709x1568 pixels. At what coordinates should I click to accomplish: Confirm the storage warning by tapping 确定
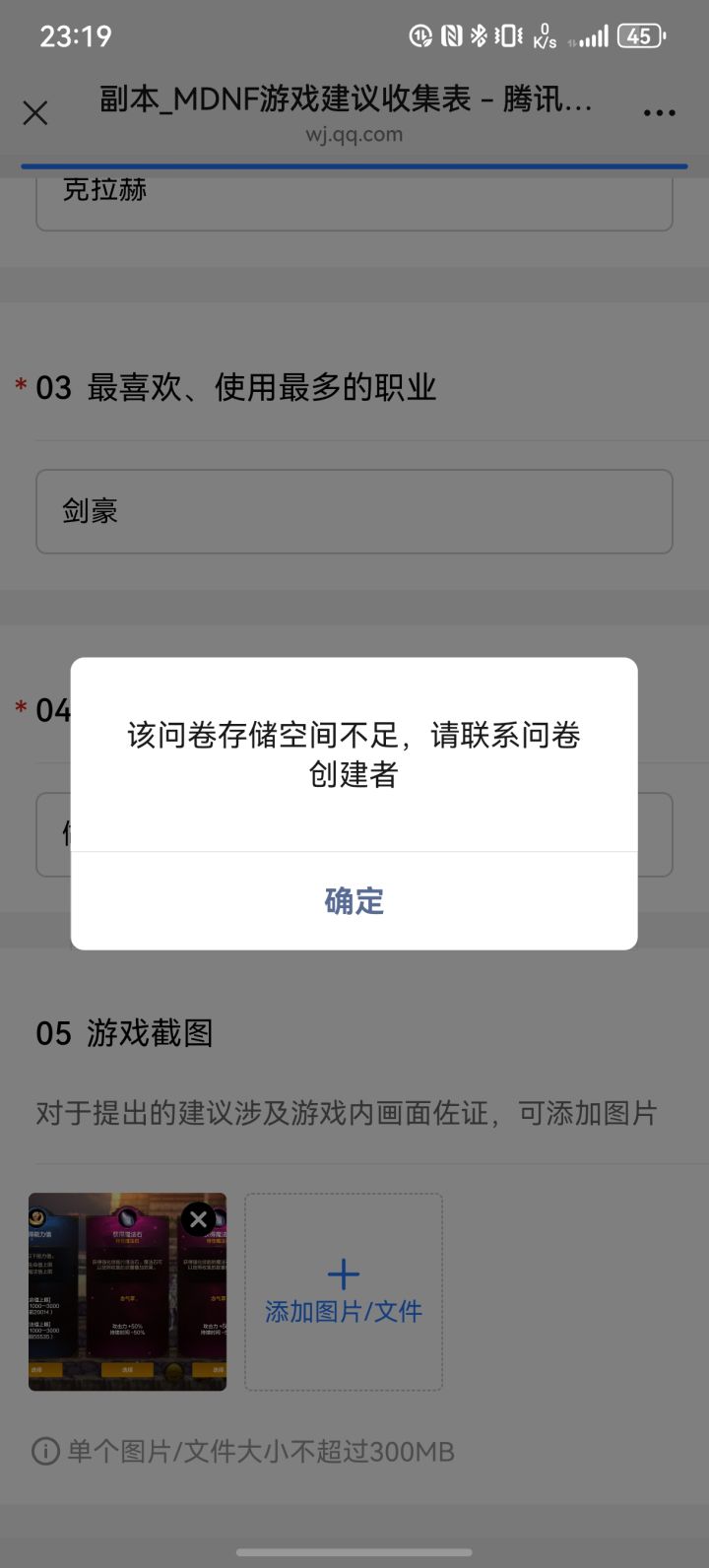pos(354,900)
